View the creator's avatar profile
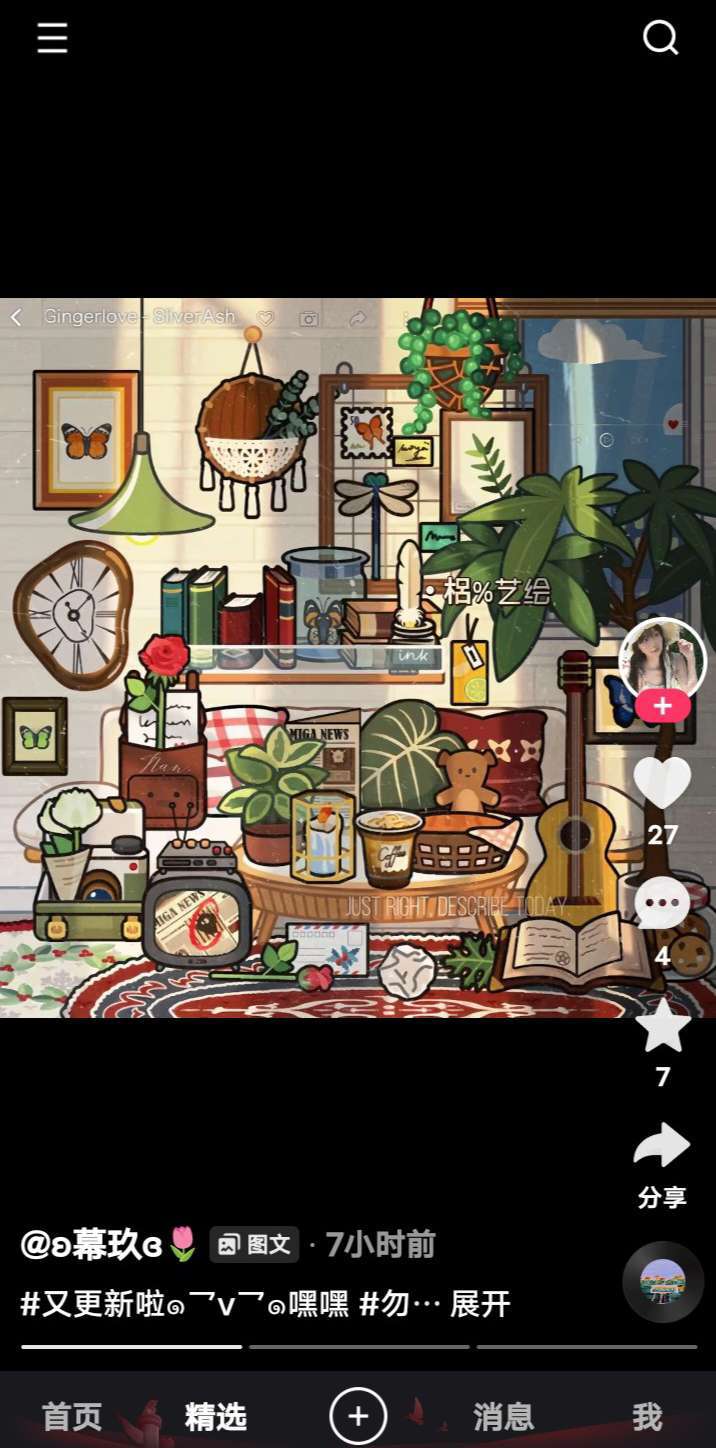The image size is (716, 1448). click(x=662, y=658)
